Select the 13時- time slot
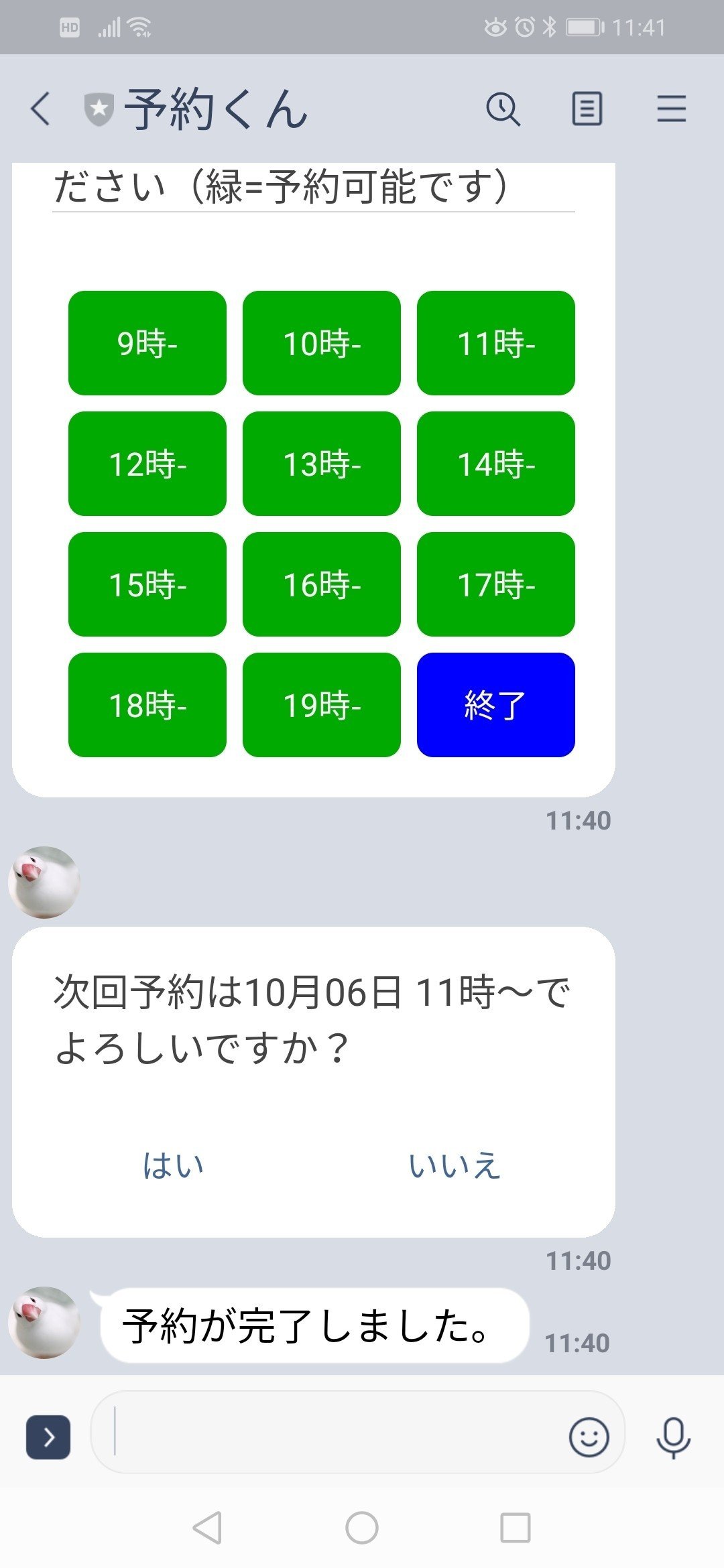Viewport: 724px width, 1568px height. [322, 464]
